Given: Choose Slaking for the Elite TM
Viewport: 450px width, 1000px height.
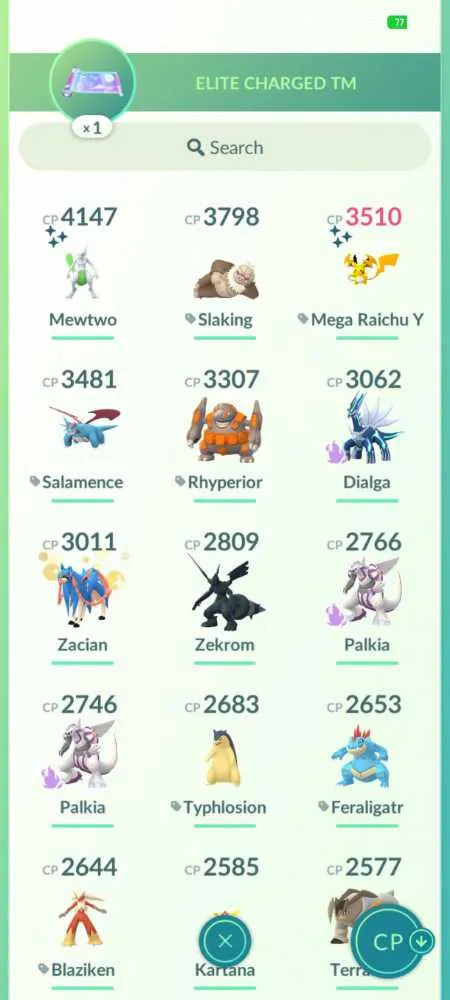Looking at the screenshot, I should tap(224, 270).
